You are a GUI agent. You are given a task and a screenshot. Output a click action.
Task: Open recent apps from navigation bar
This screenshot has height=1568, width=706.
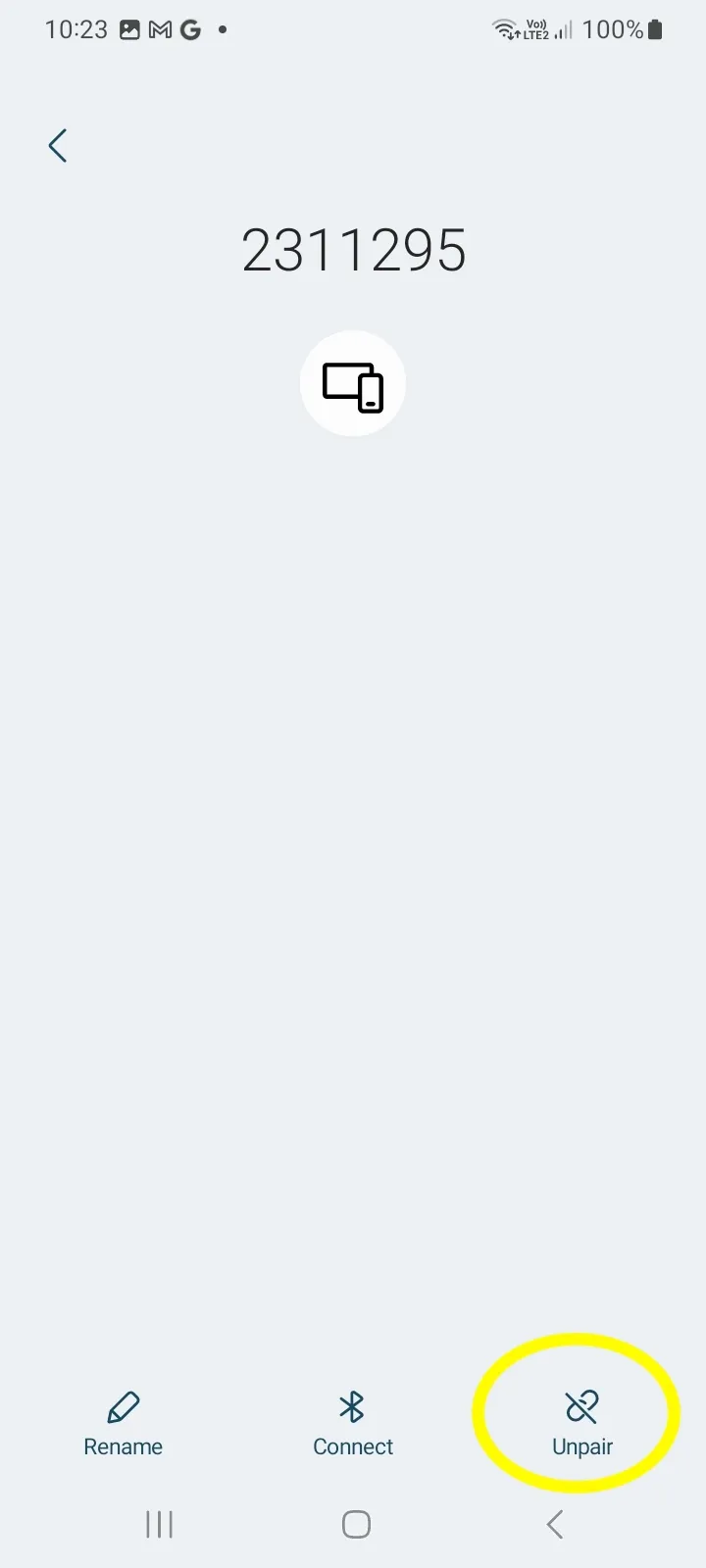[159, 1524]
